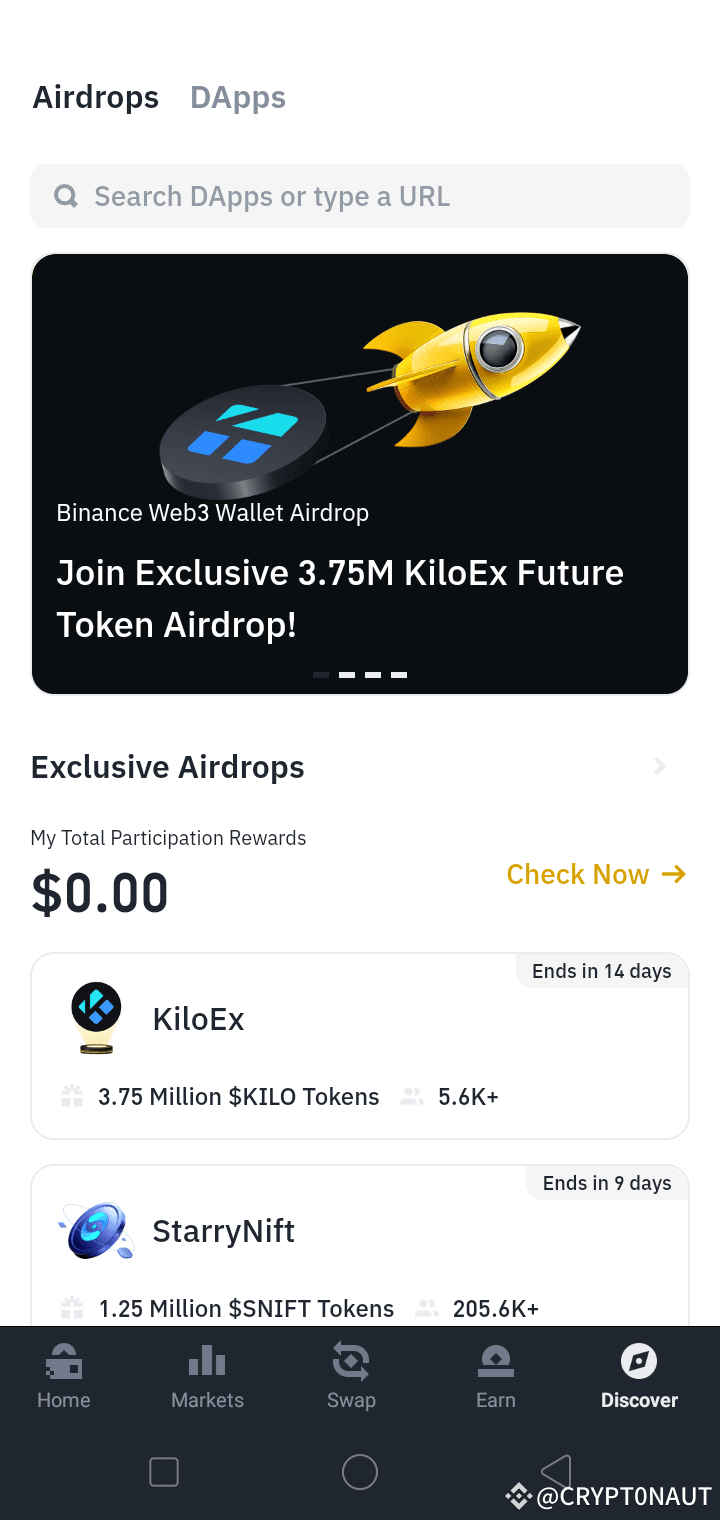Open the StarryNift project logo

pos(95,1230)
